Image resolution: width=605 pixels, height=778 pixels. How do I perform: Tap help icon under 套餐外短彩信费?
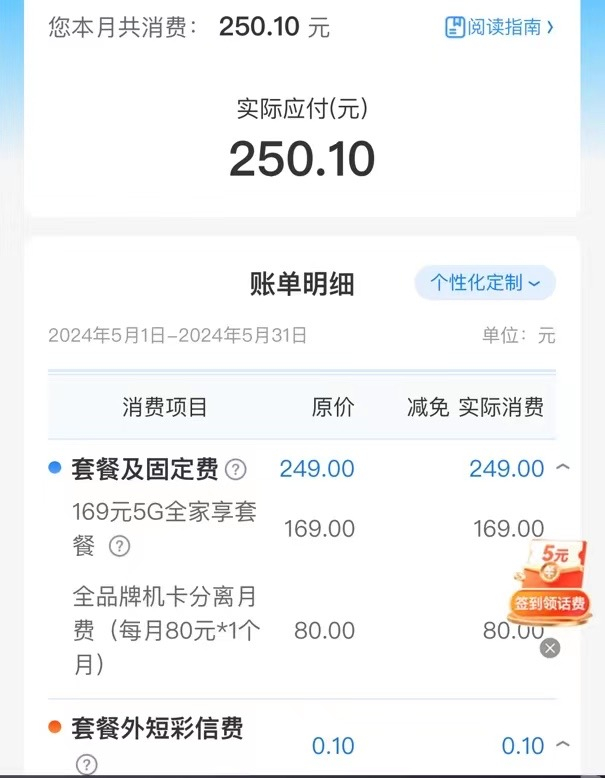[87, 765]
